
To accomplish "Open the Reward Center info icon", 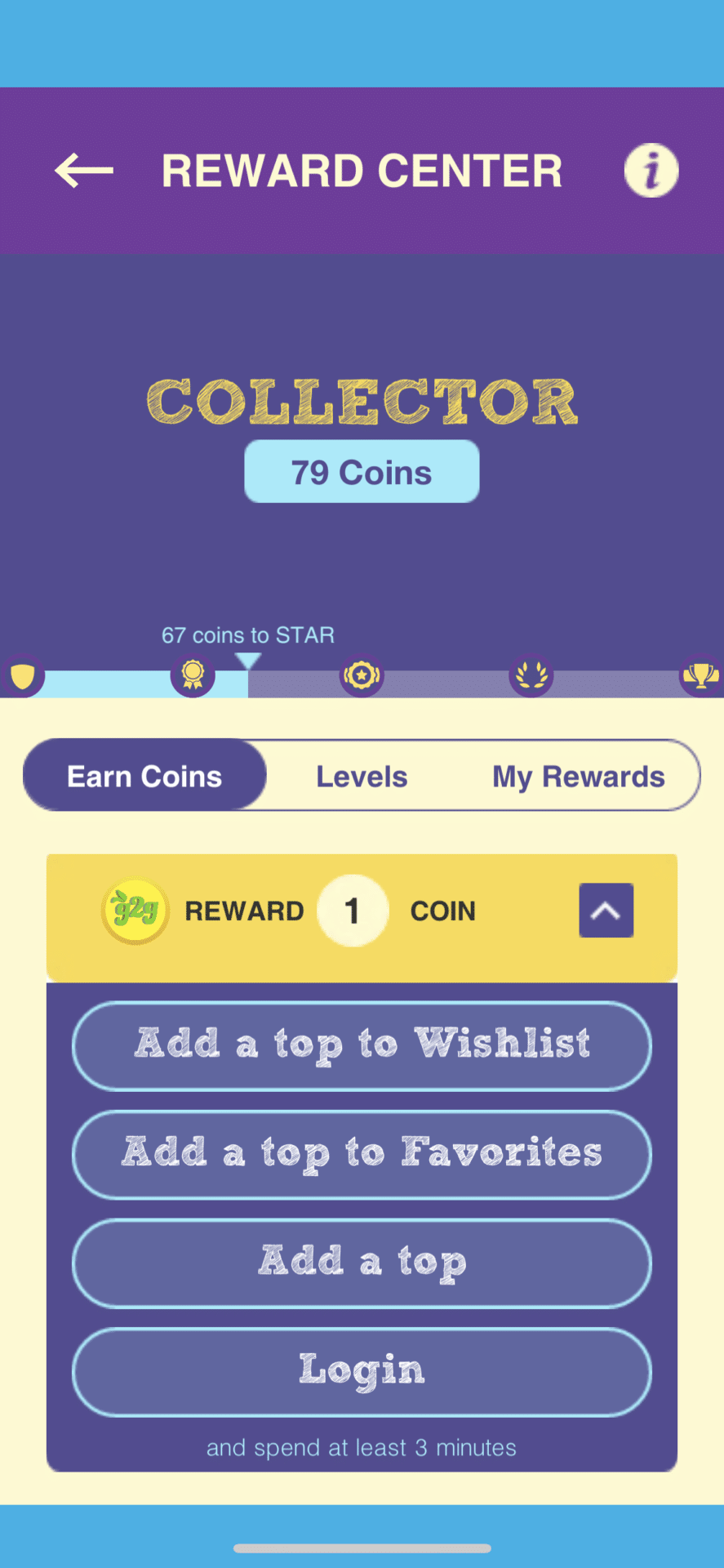I will [651, 171].
